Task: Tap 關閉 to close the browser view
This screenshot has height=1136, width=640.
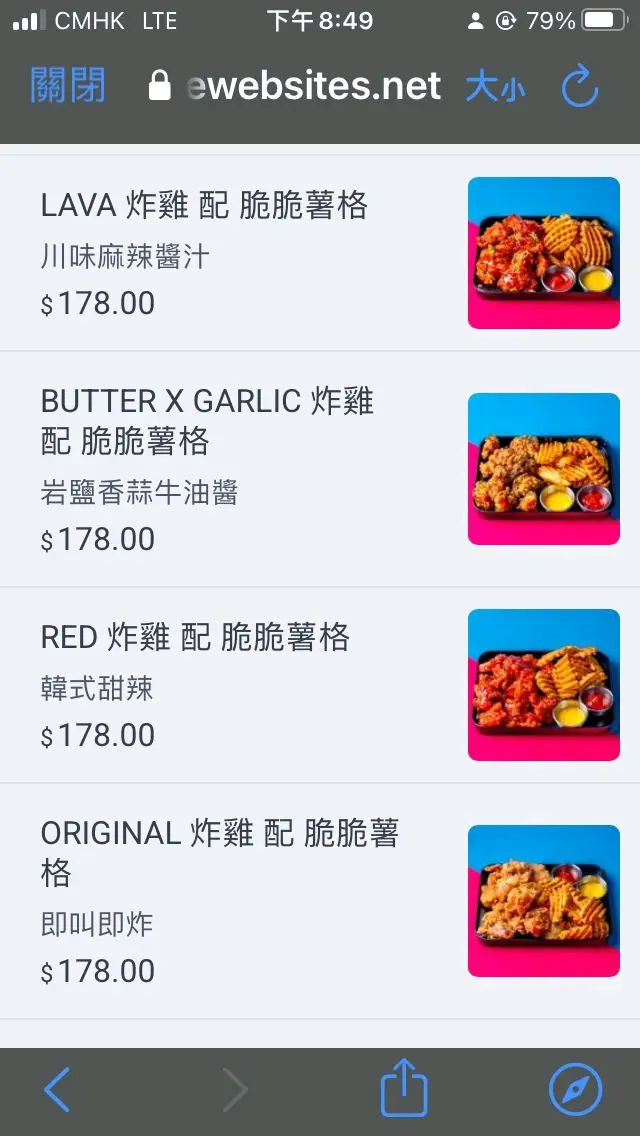Action: pyautogui.click(x=67, y=86)
